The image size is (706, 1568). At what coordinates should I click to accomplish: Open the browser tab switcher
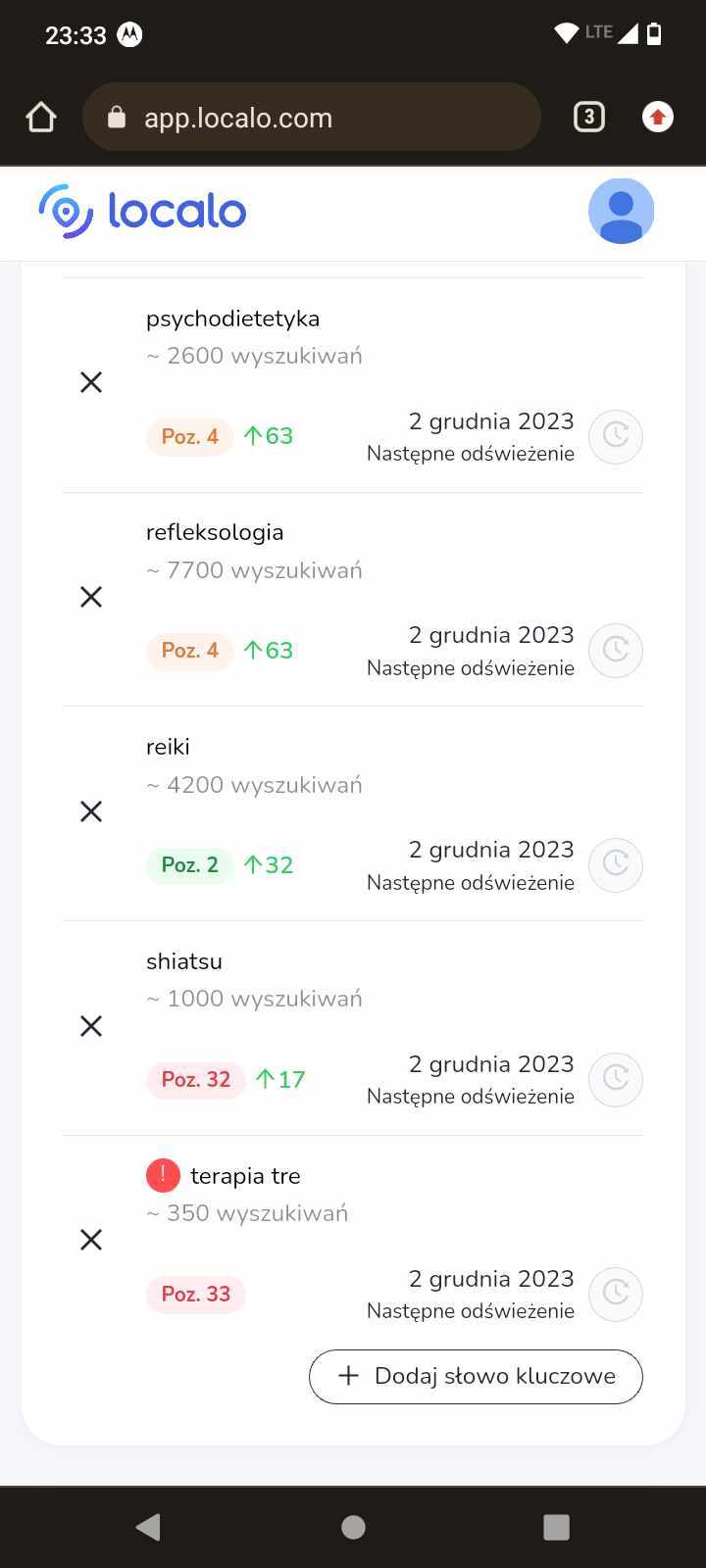588,118
